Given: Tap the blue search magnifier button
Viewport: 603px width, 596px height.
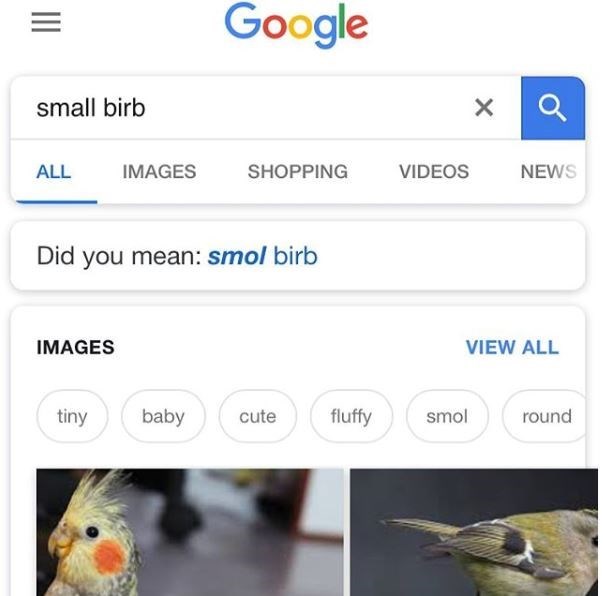Looking at the screenshot, I should coord(552,108).
